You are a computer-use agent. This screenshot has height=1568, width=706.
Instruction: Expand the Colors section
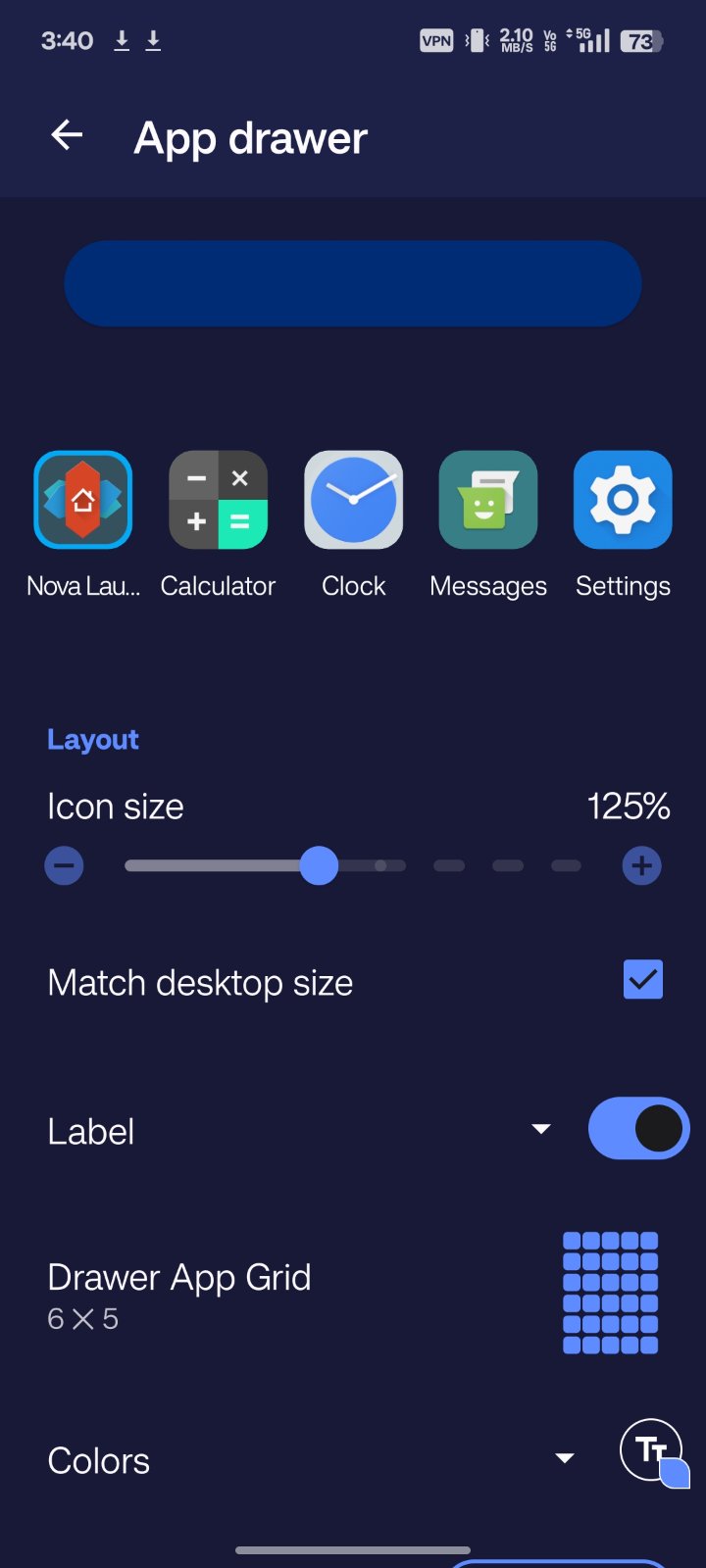(x=564, y=1458)
